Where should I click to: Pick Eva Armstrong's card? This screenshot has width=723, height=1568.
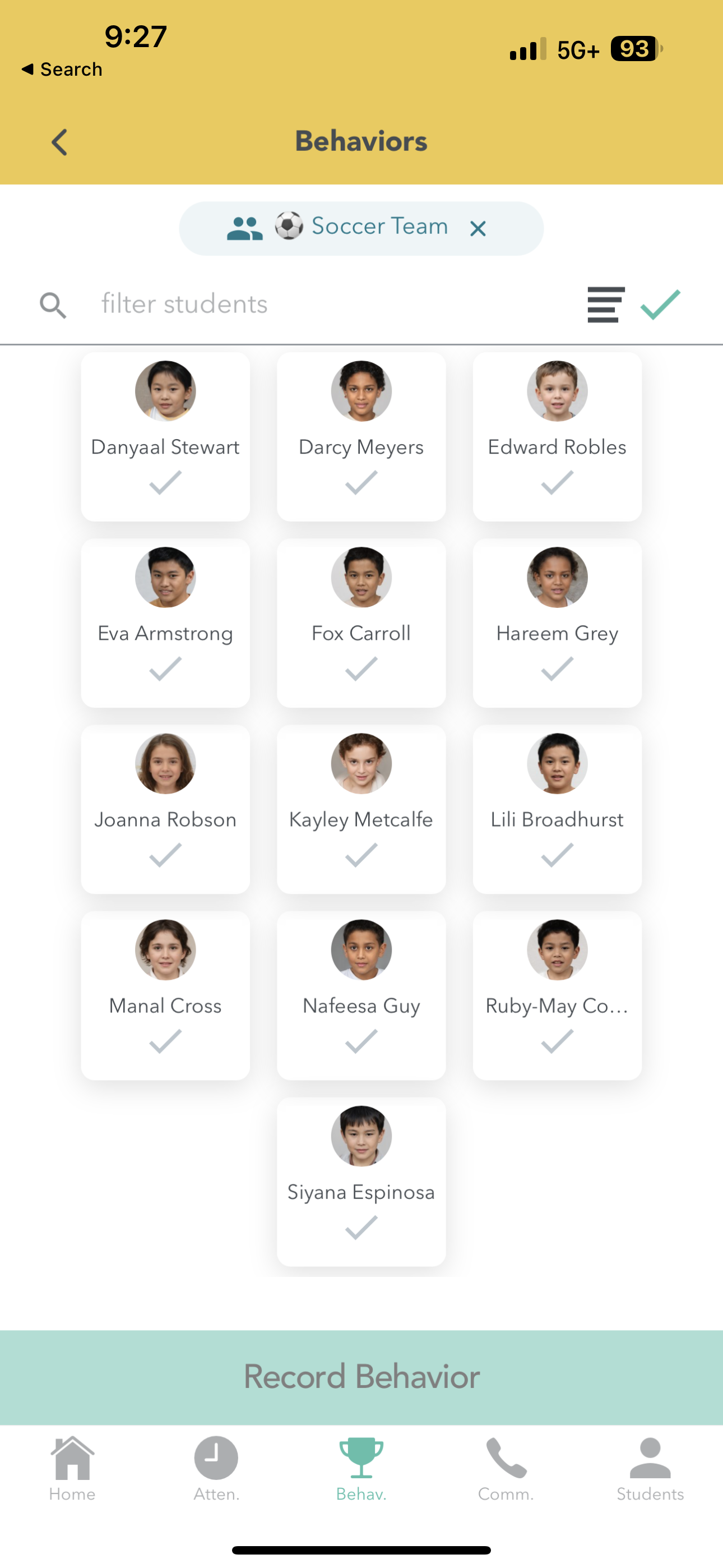165,622
